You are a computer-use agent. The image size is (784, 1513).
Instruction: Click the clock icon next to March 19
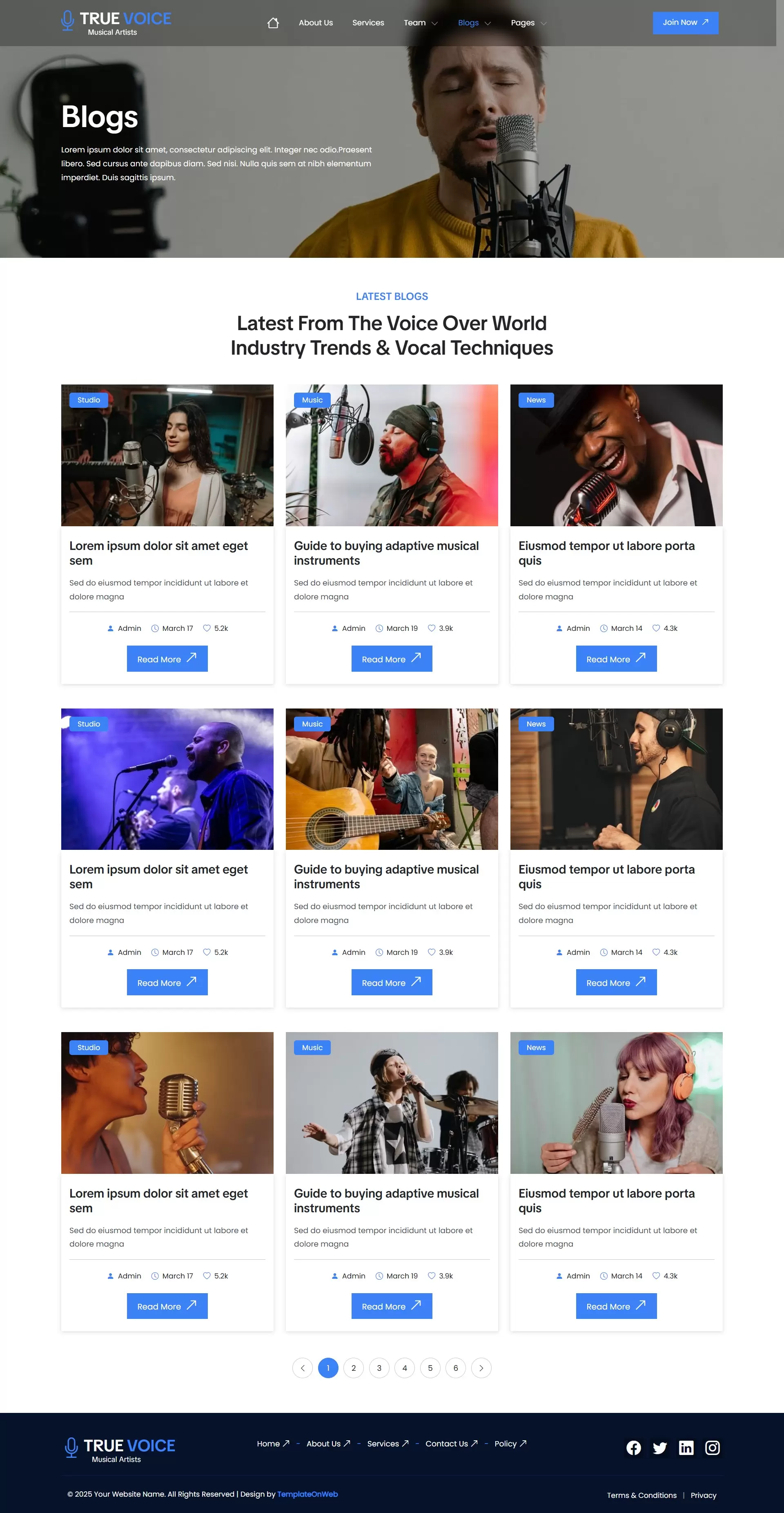(x=380, y=628)
